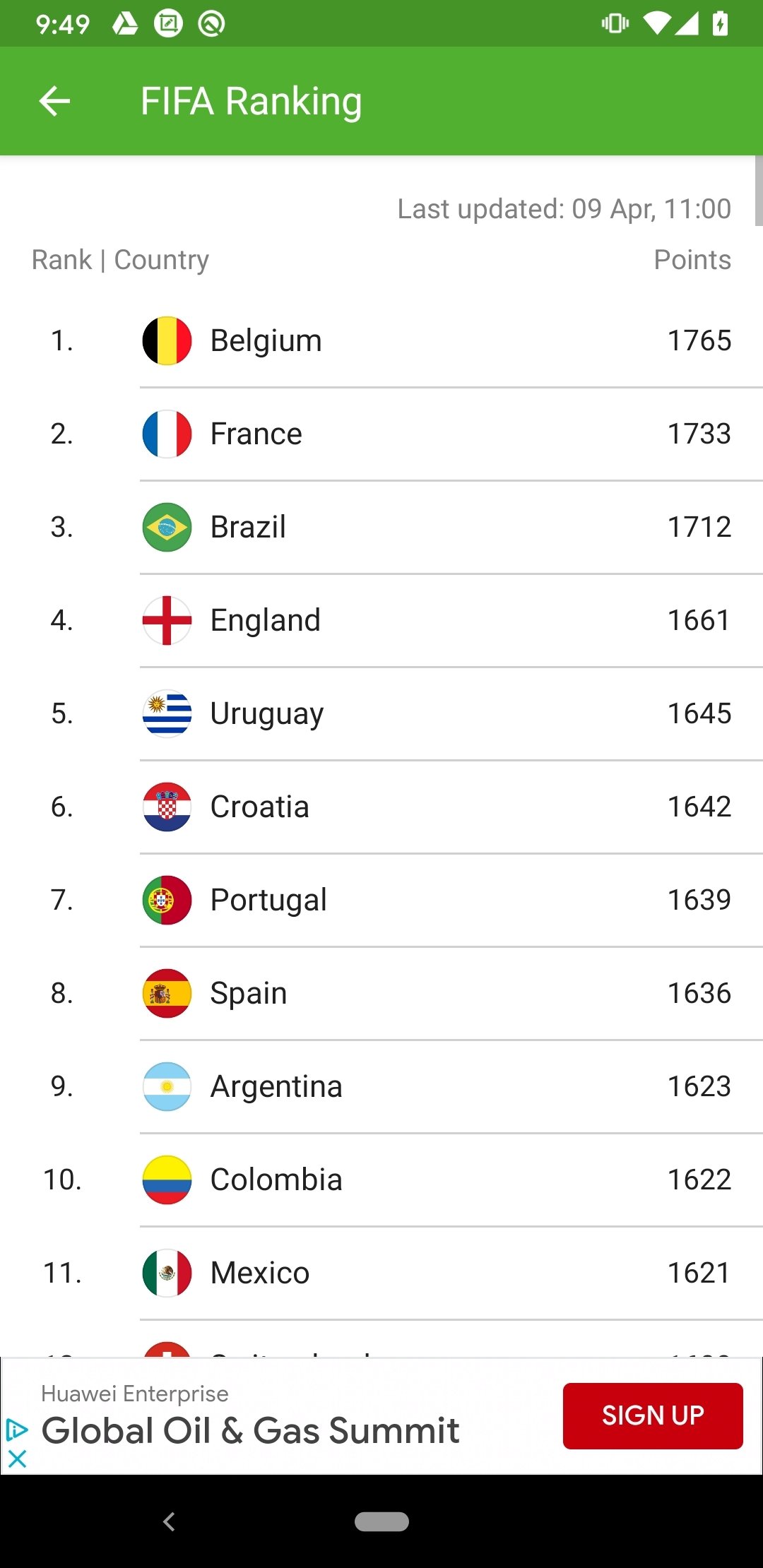Tap the home pill in navigation bar
The image size is (763, 1568).
pos(381,1521)
